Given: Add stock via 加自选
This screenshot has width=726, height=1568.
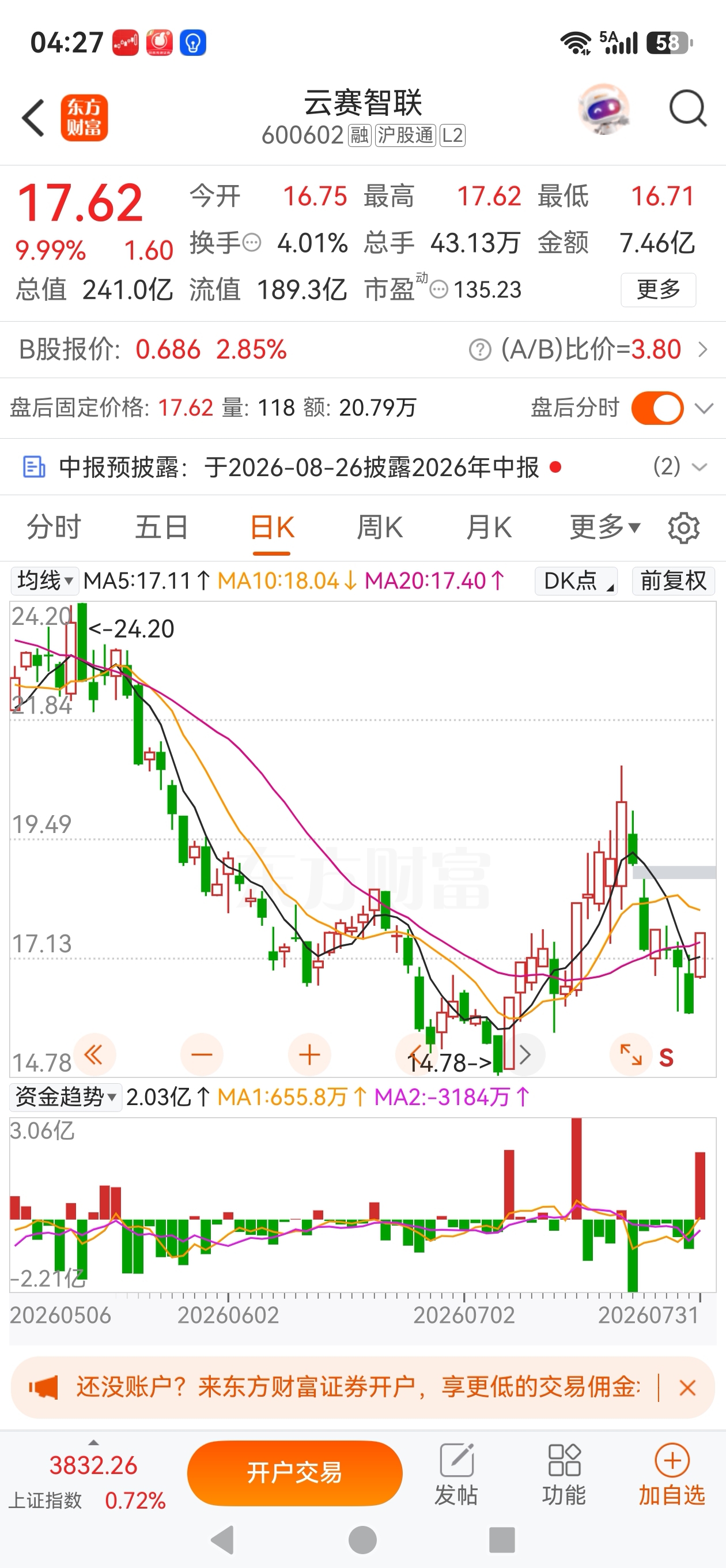Looking at the screenshot, I should pos(672,1473).
